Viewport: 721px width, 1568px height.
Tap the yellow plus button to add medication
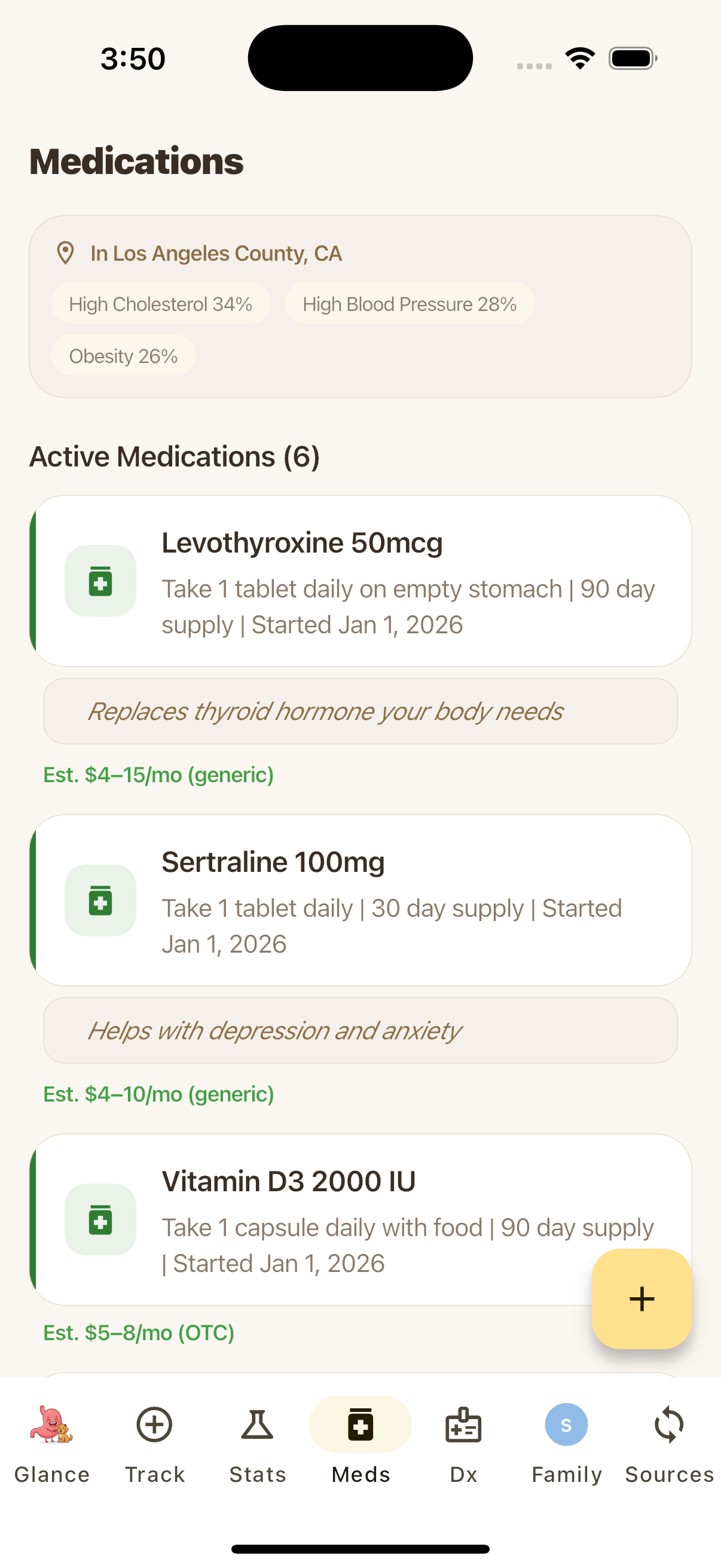click(x=641, y=1298)
